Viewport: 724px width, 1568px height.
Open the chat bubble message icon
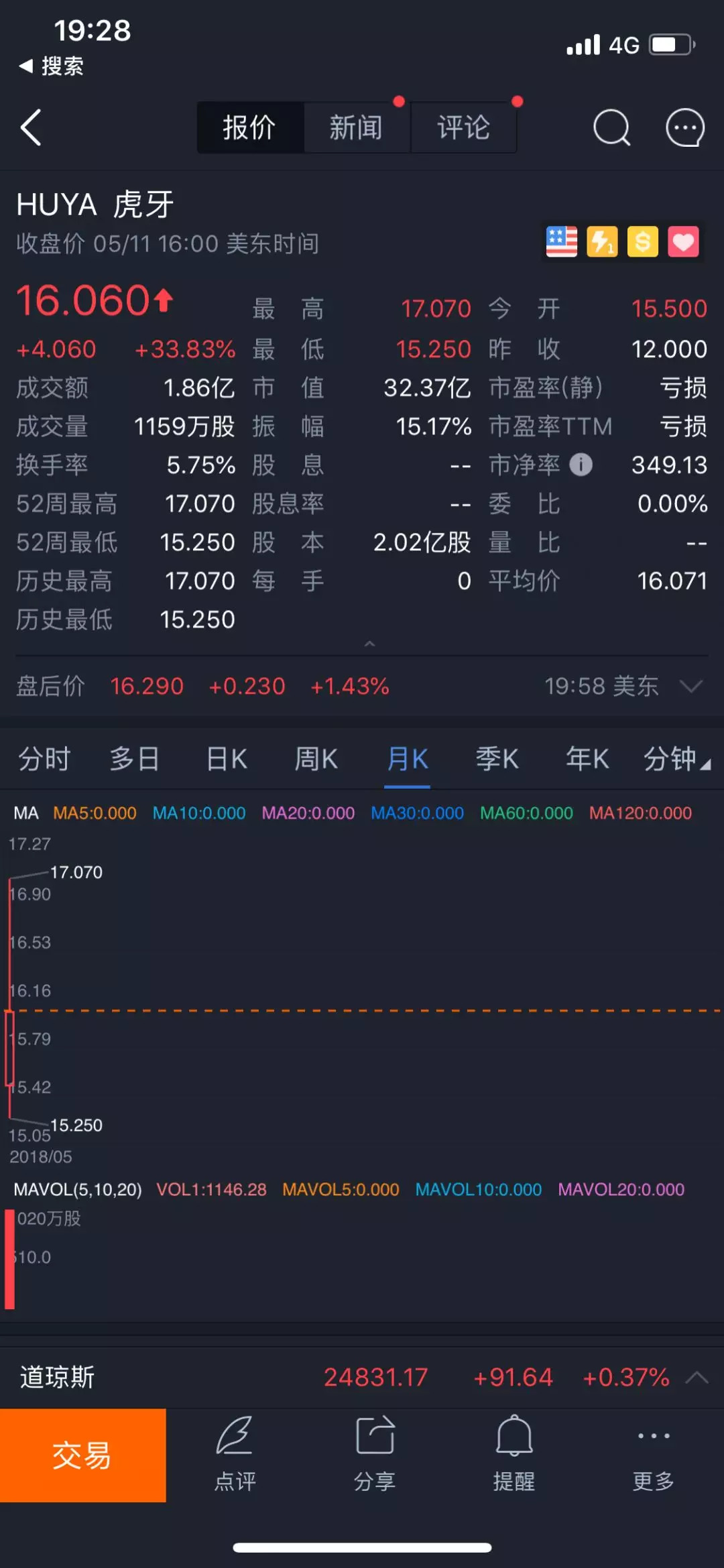pyautogui.click(x=684, y=127)
